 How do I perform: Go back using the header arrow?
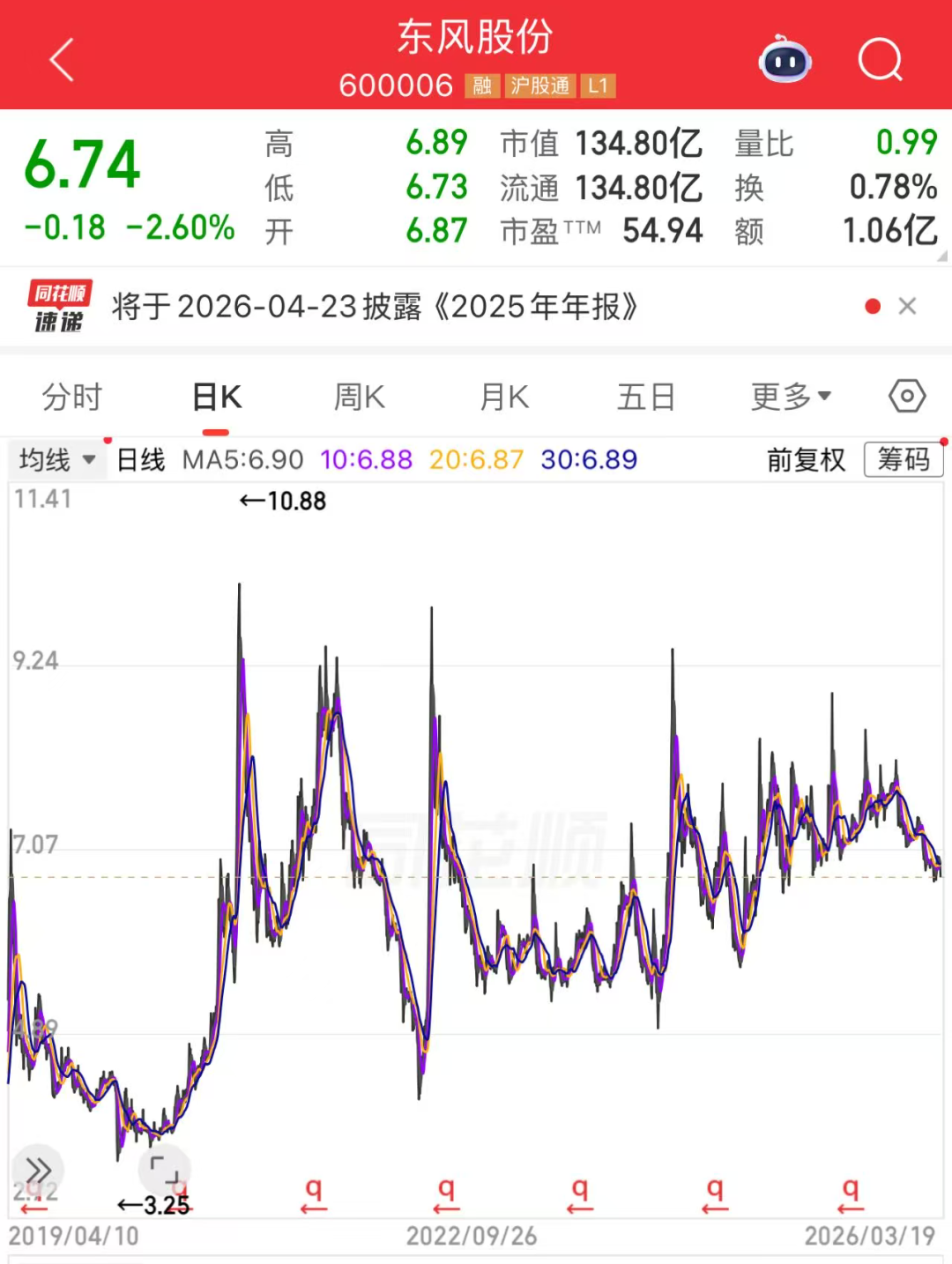tap(62, 60)
